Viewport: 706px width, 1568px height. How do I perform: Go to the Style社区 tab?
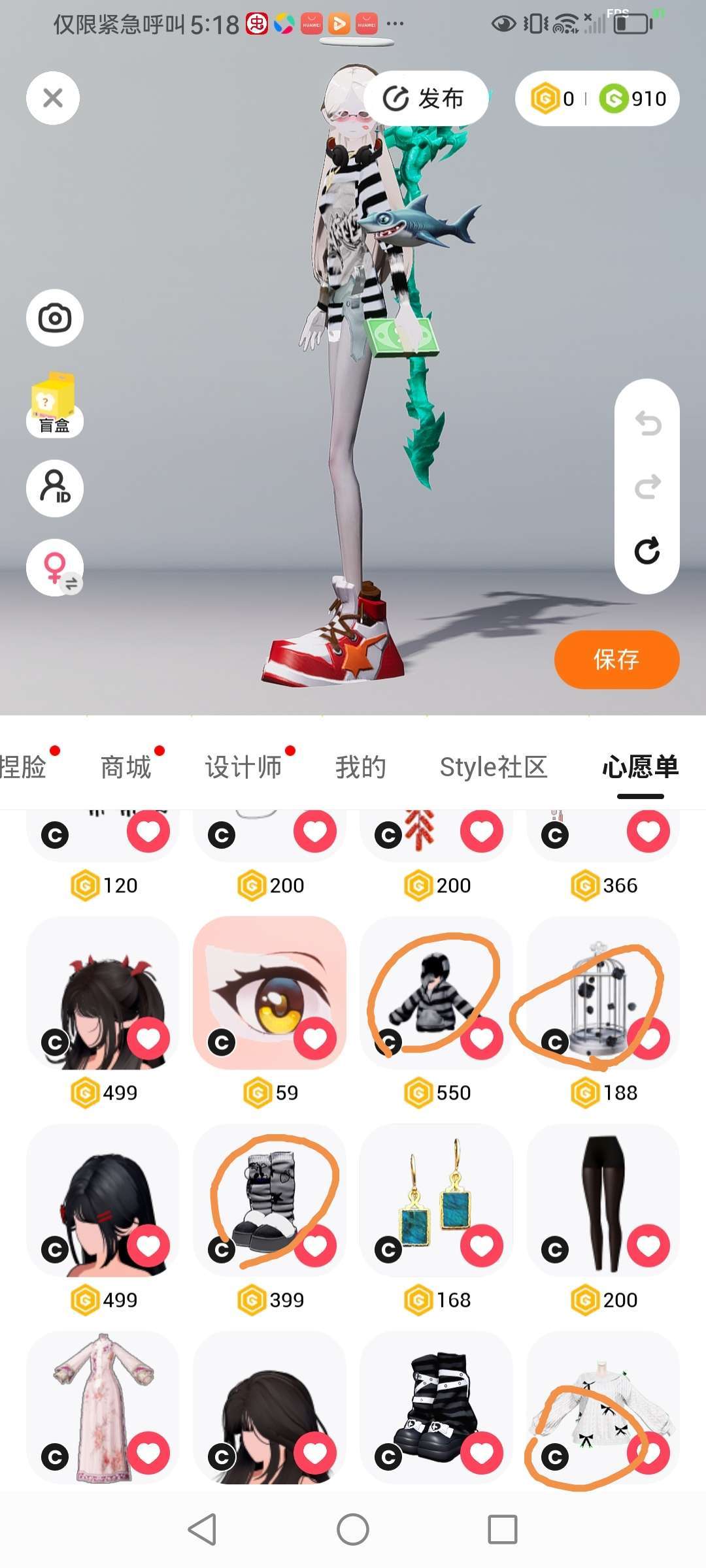(494, 767)
